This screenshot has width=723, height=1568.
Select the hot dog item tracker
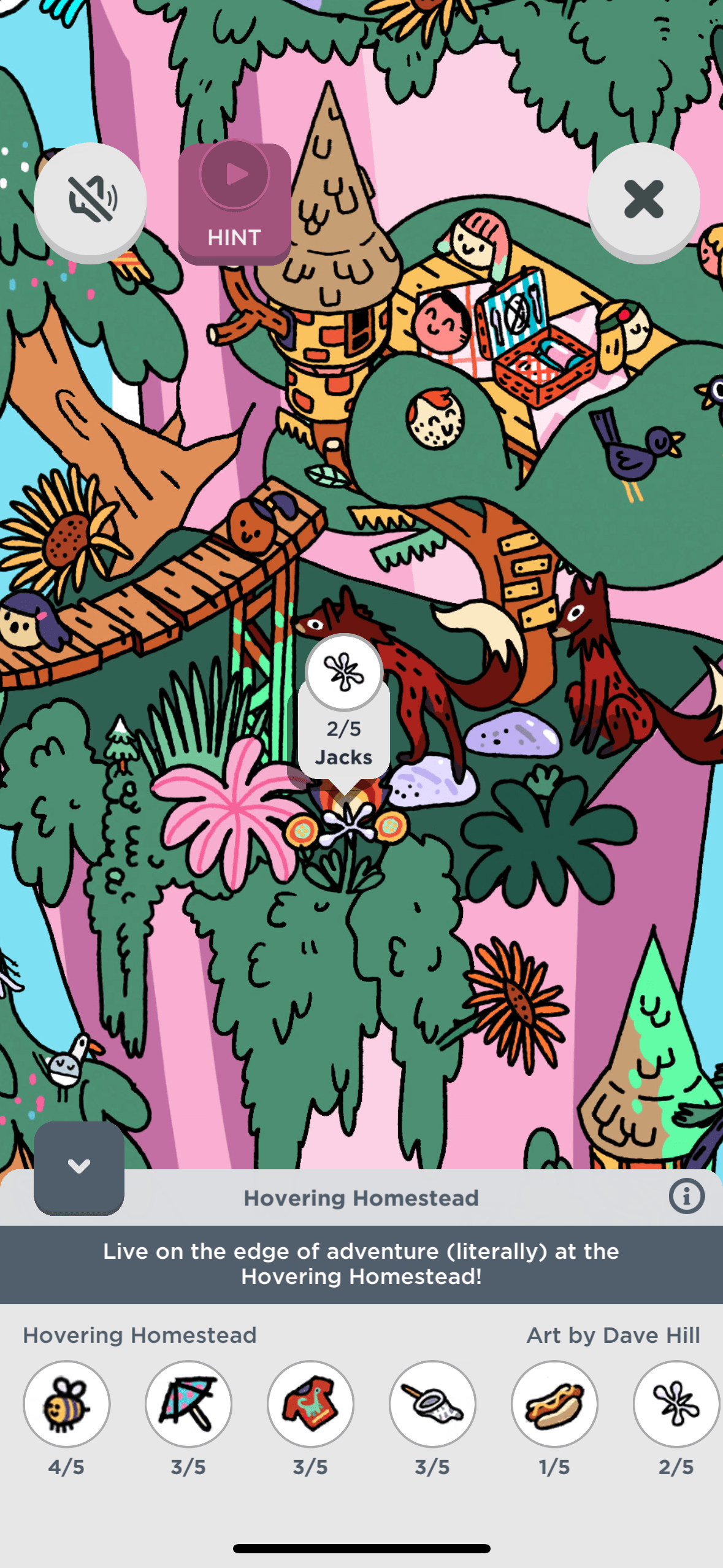(x=554, y=1404)
